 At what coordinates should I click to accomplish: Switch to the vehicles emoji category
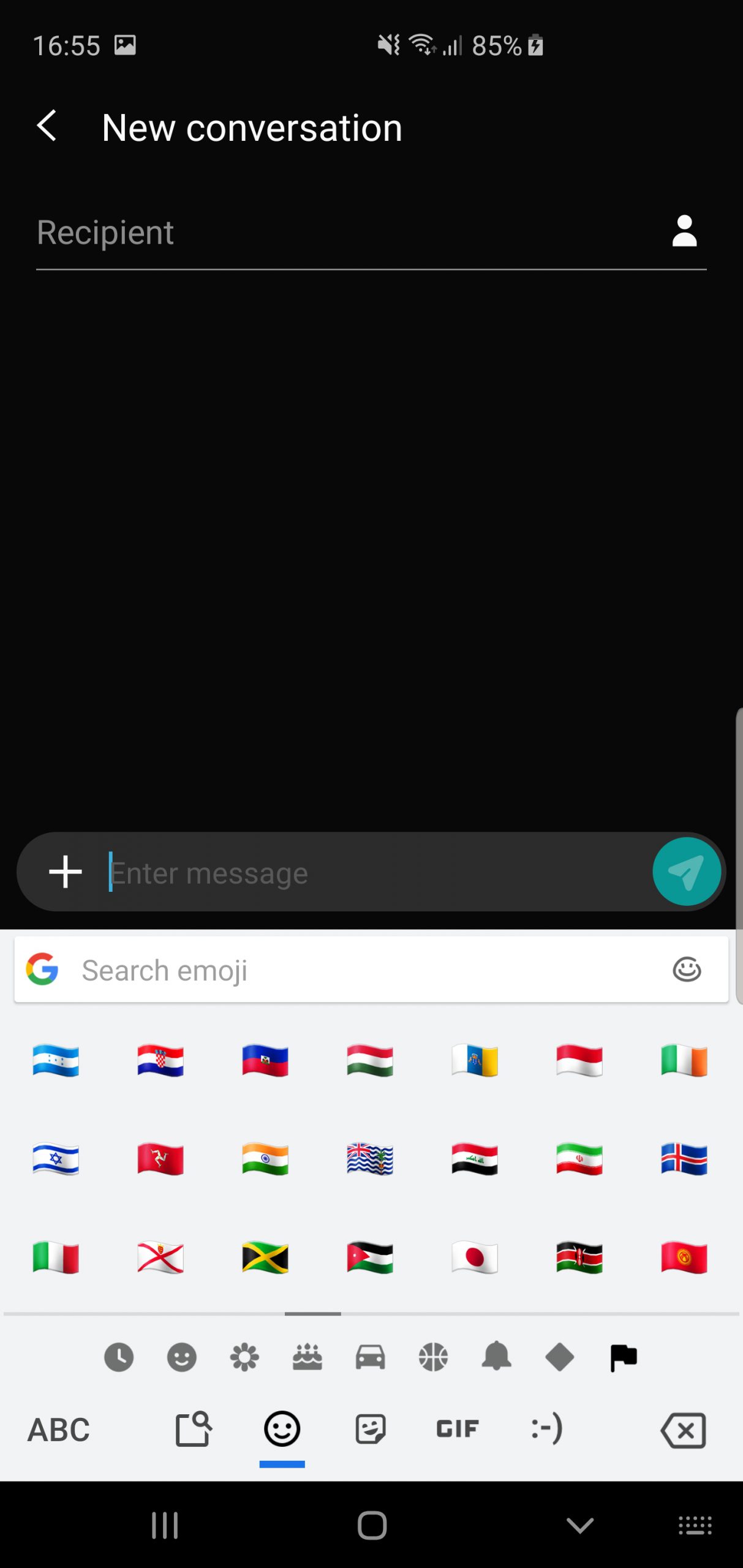(371, 1357)
